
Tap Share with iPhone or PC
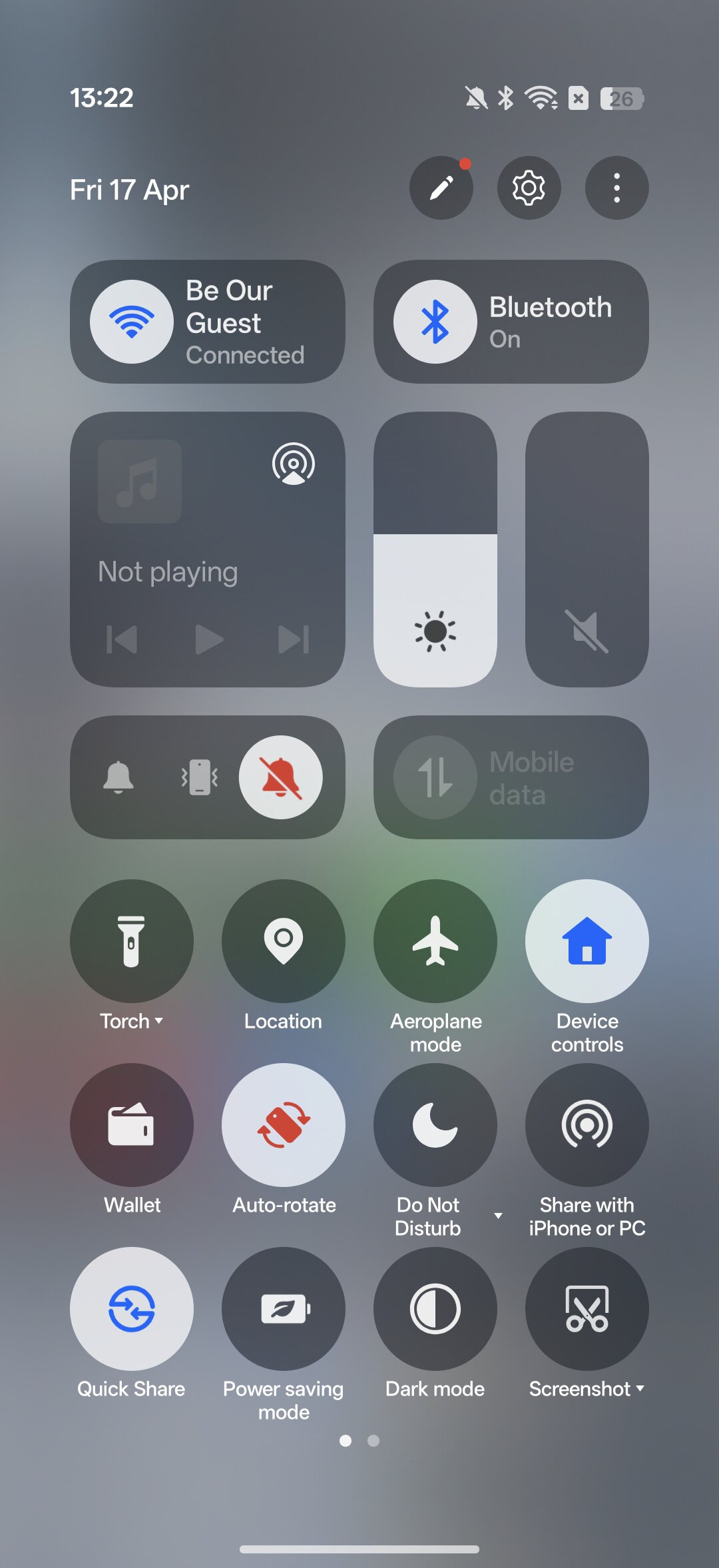(x=587, y=1125)
